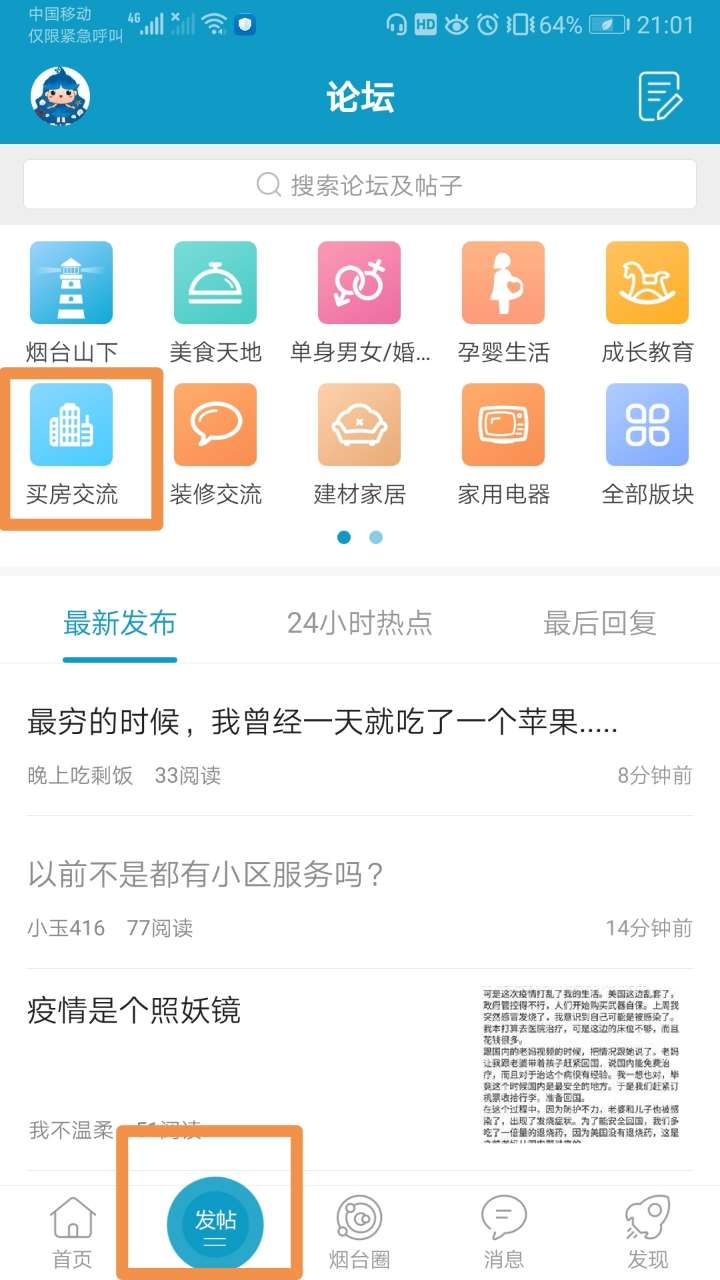Open the forum and post search box
The height and width of the screenshot is (1280, 720).
pos(360,185)
